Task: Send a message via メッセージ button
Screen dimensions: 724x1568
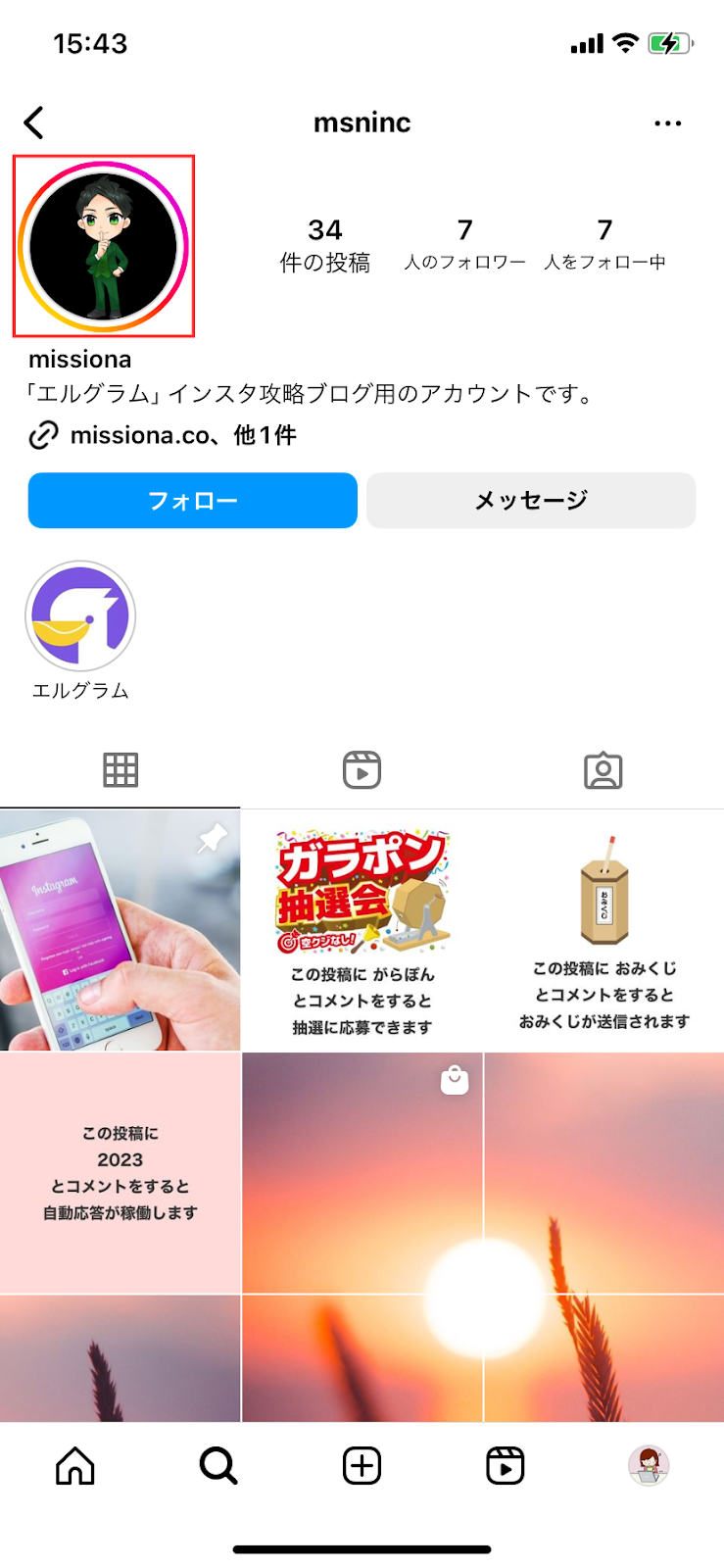Action: tap(531, 501)
